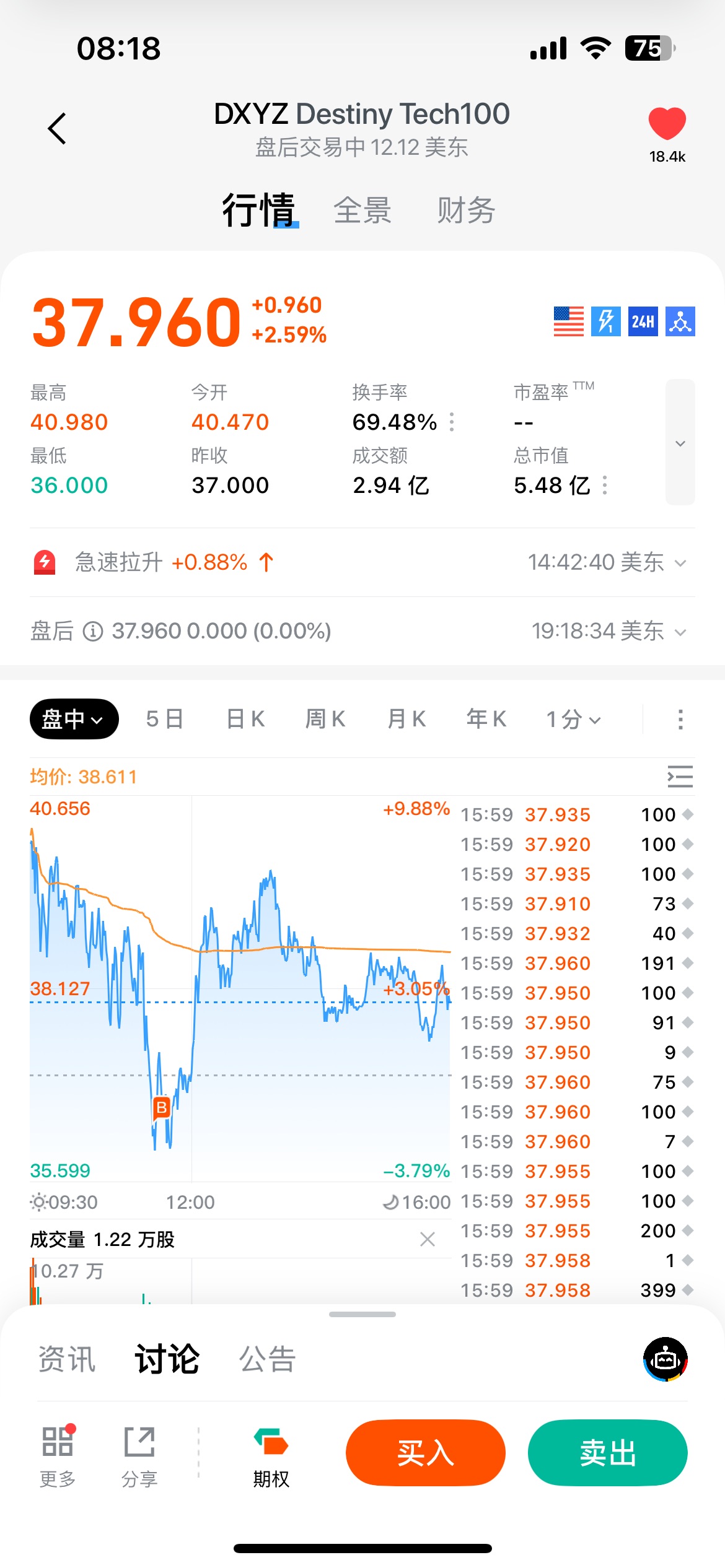
Task: Expand the 急速拉升 alert row
Action: [x=680, y=563]
